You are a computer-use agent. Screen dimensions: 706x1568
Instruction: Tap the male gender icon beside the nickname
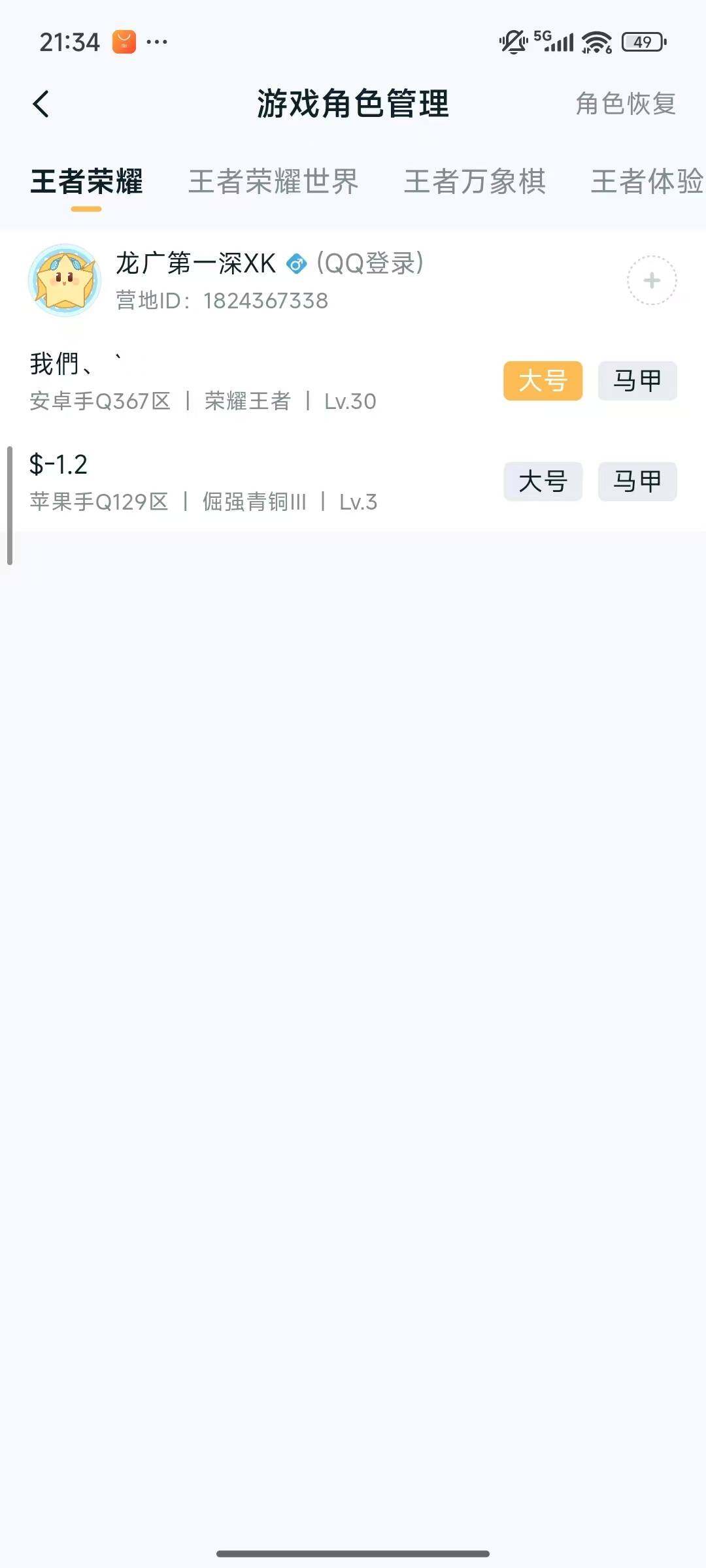tap(295, 265)
